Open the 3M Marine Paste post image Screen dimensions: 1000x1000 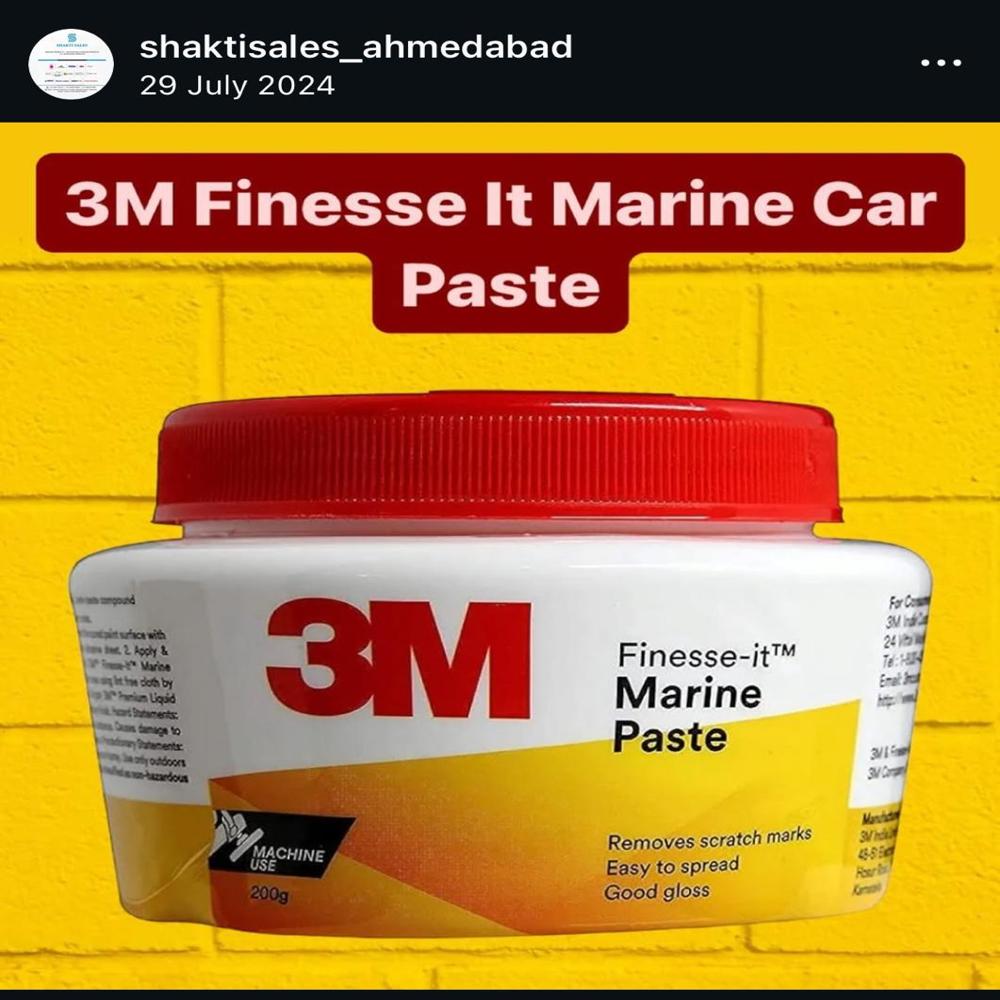click(x=500, y=600)
